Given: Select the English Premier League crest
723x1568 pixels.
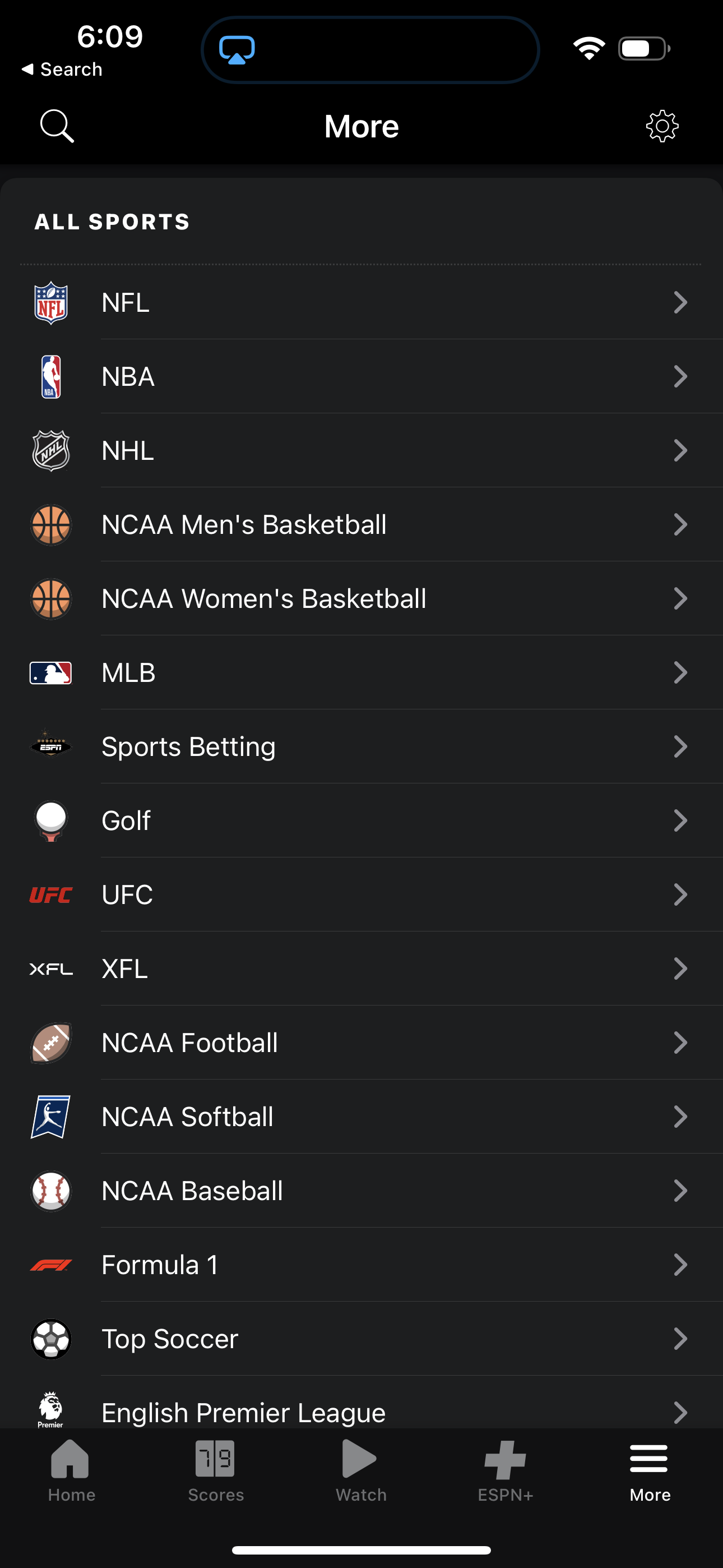Looking at the screenshot, I should [x=51, y=1412].
